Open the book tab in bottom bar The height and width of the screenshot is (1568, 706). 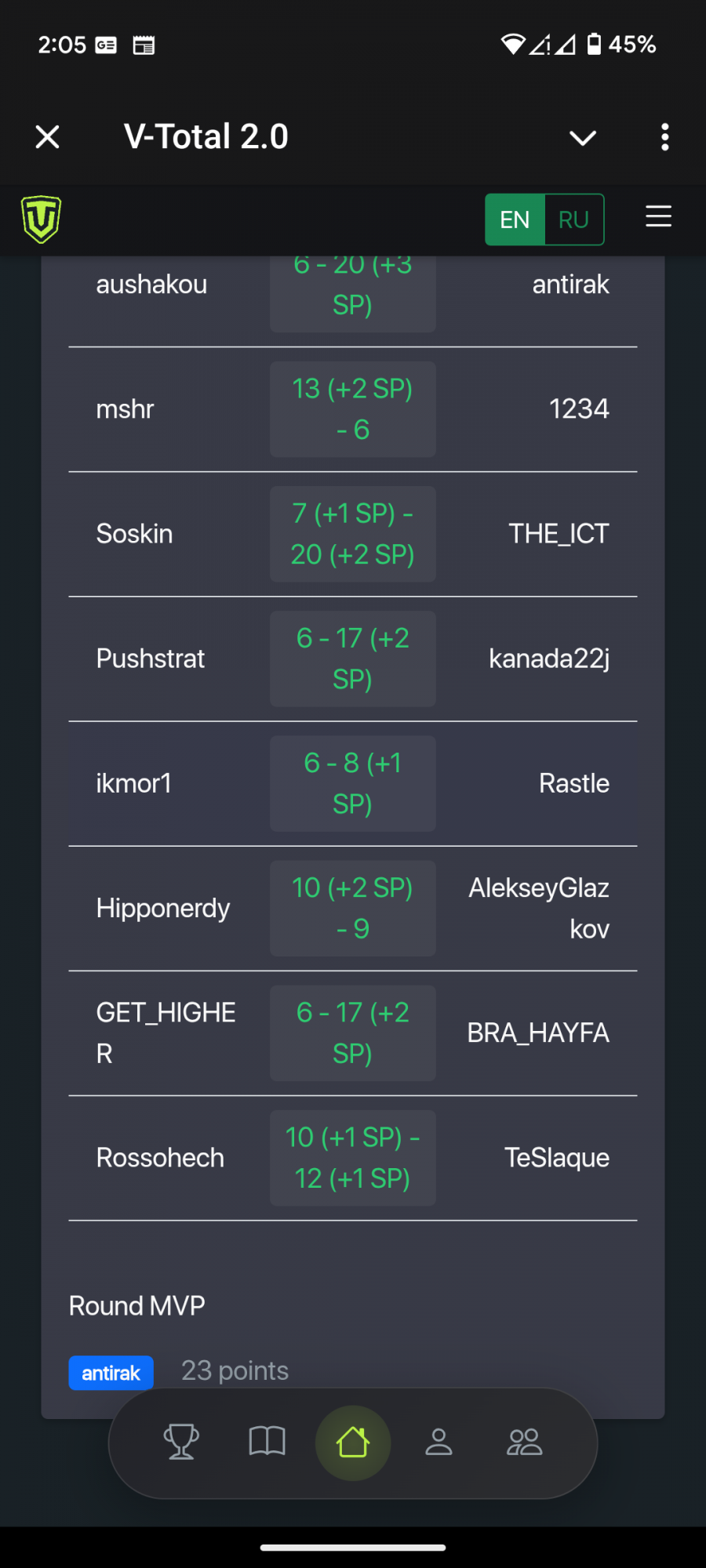(x=267, y=1441)
